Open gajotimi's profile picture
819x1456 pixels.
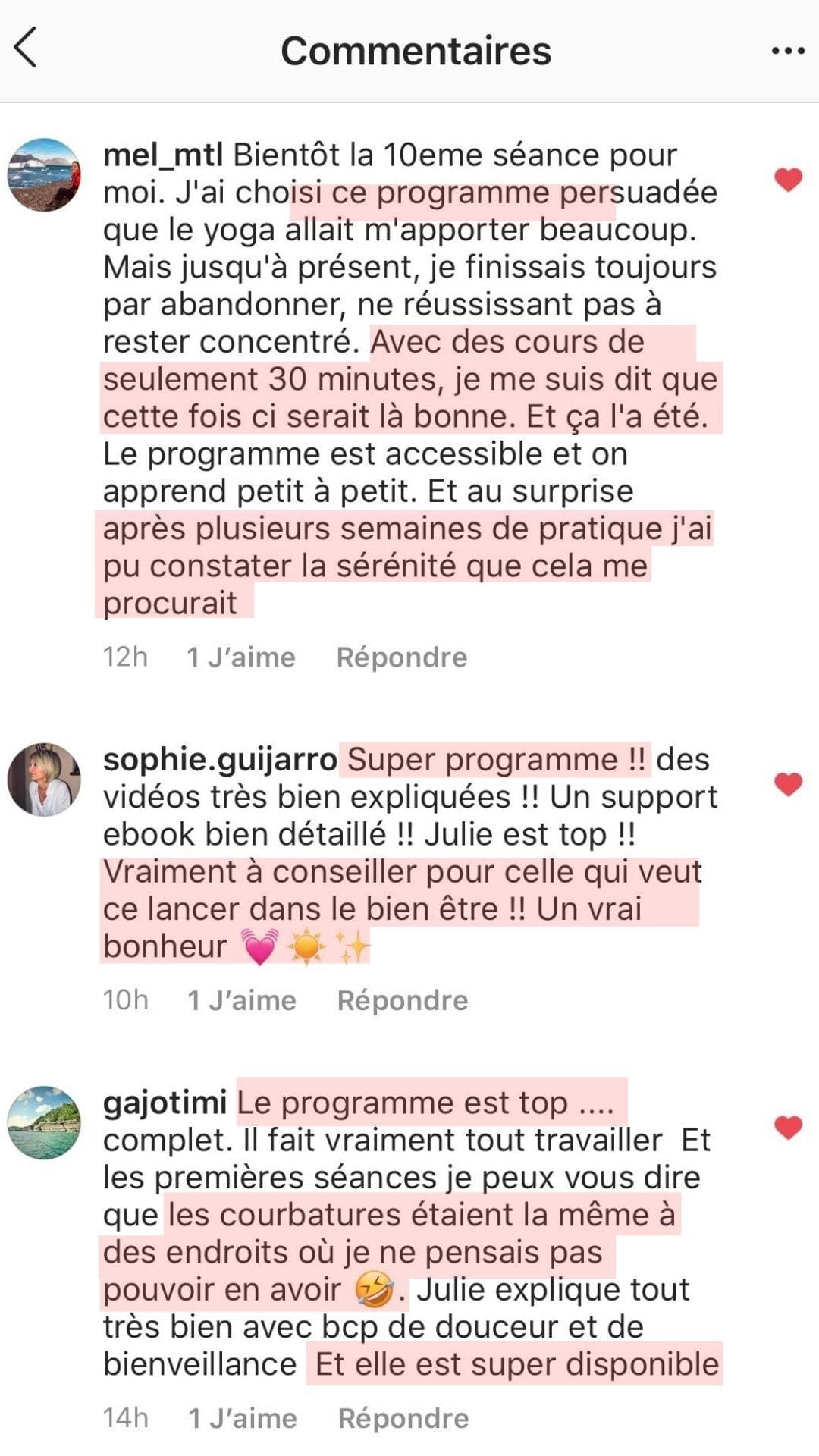tap(44, 1122)
